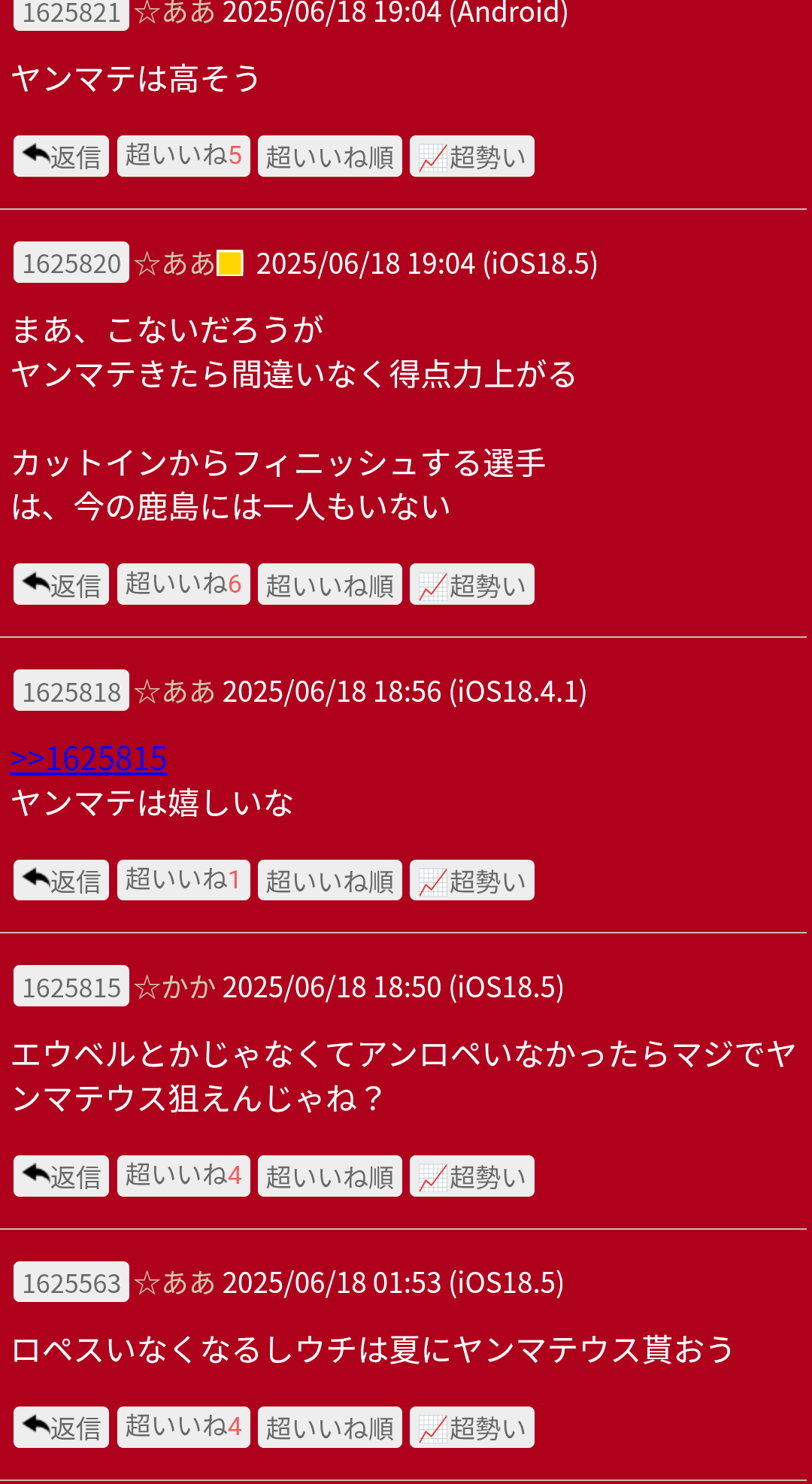Screen dimensions: 812x1484
Task: Tap 超いいね順 under post 1625563
Action: point(330,1428)
